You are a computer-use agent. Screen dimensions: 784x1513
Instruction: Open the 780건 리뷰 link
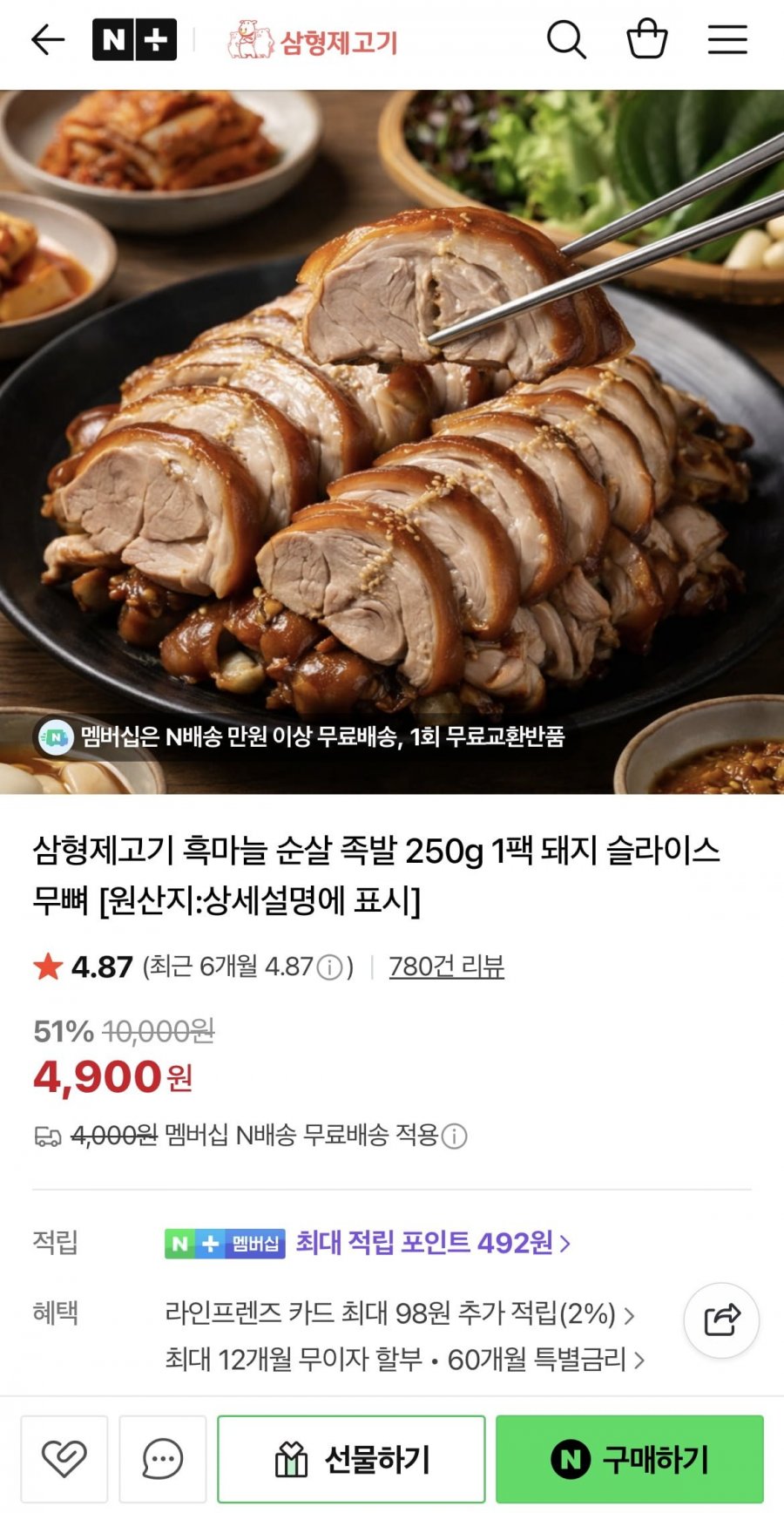pos(446,966)
